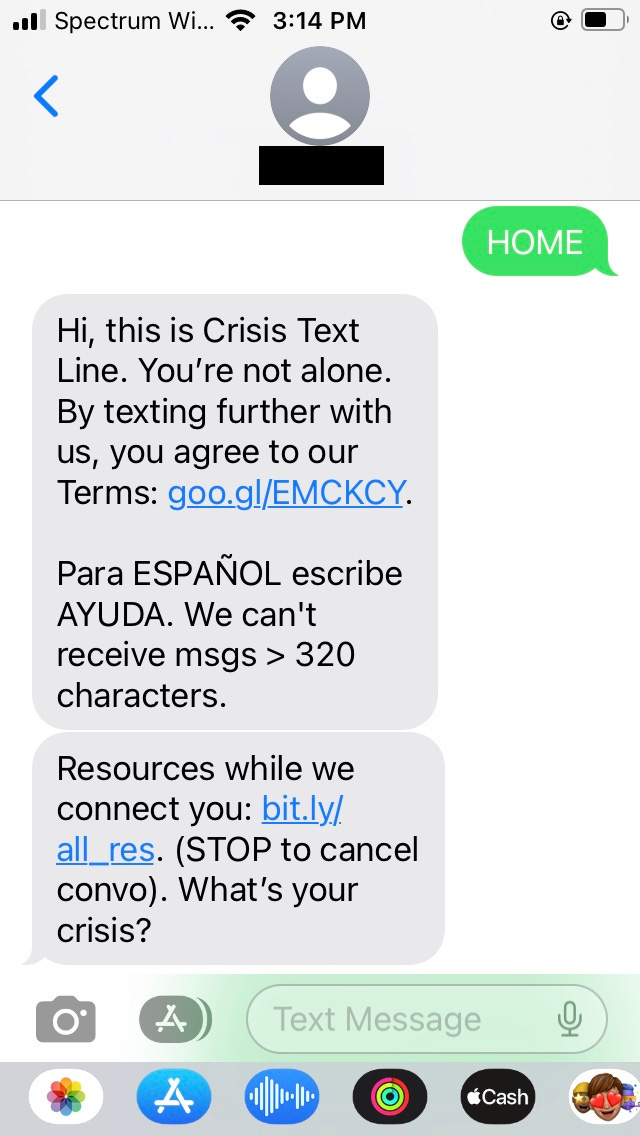Screen dimensions: 640x1136
Task: Open the App Store iMessage app
Action: [x=174, y=1097]
